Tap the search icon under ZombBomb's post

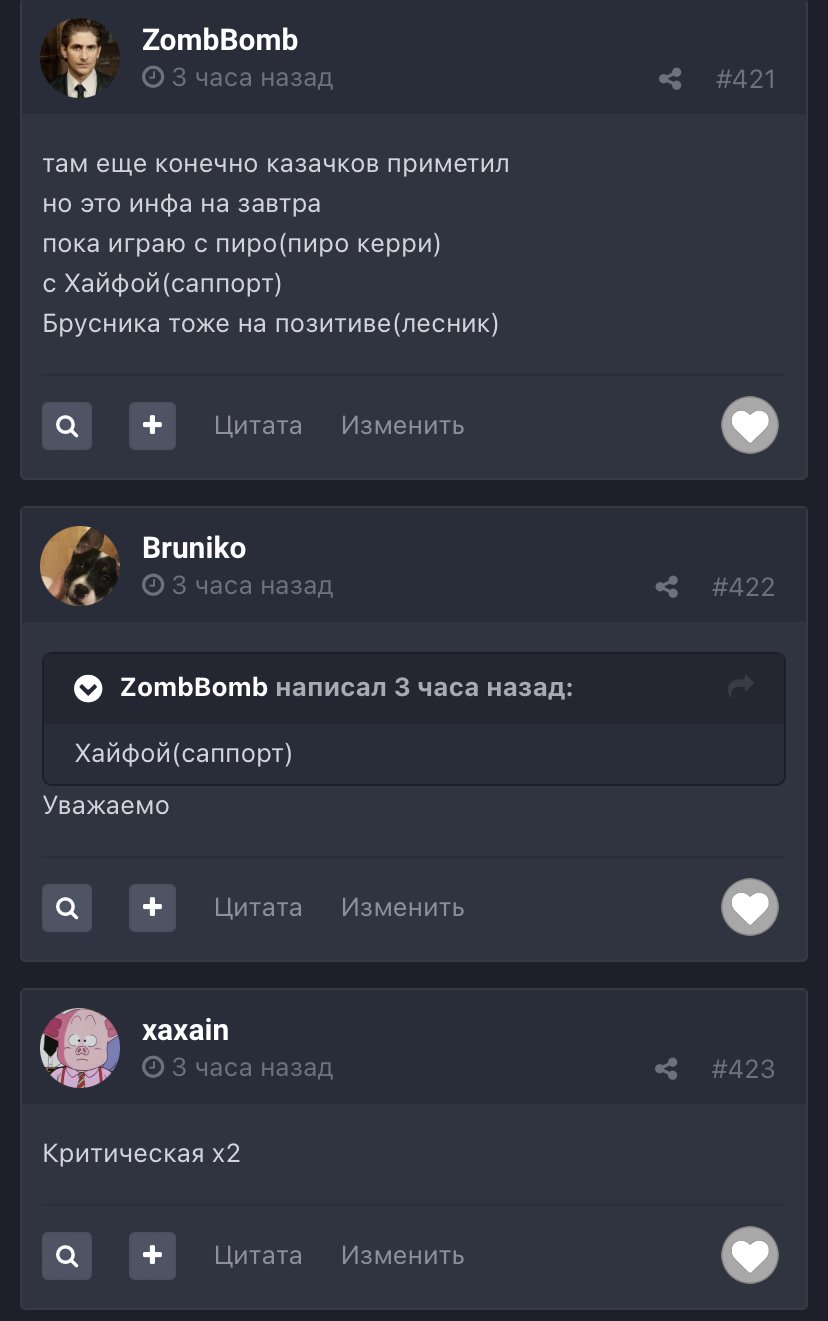tap(67, 426)
